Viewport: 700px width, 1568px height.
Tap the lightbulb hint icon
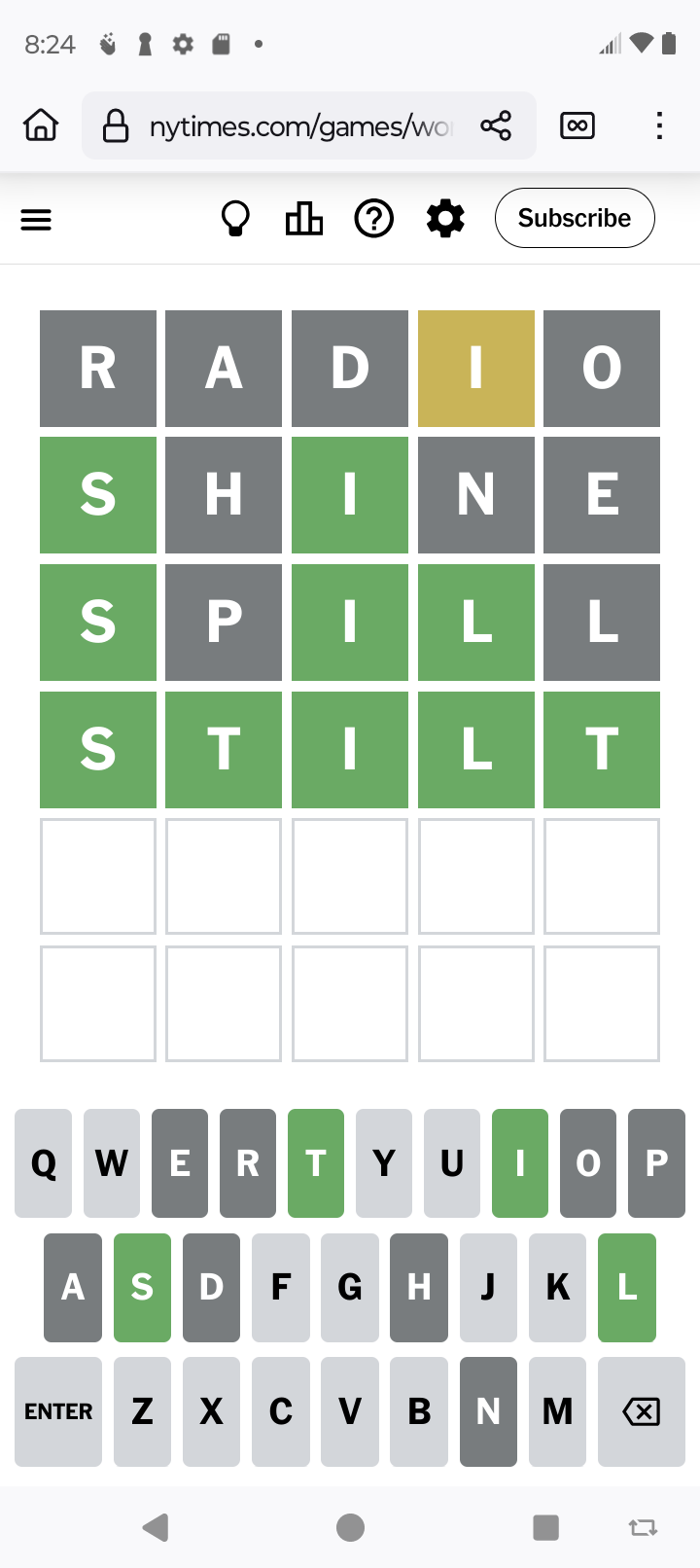click(235, 219)
